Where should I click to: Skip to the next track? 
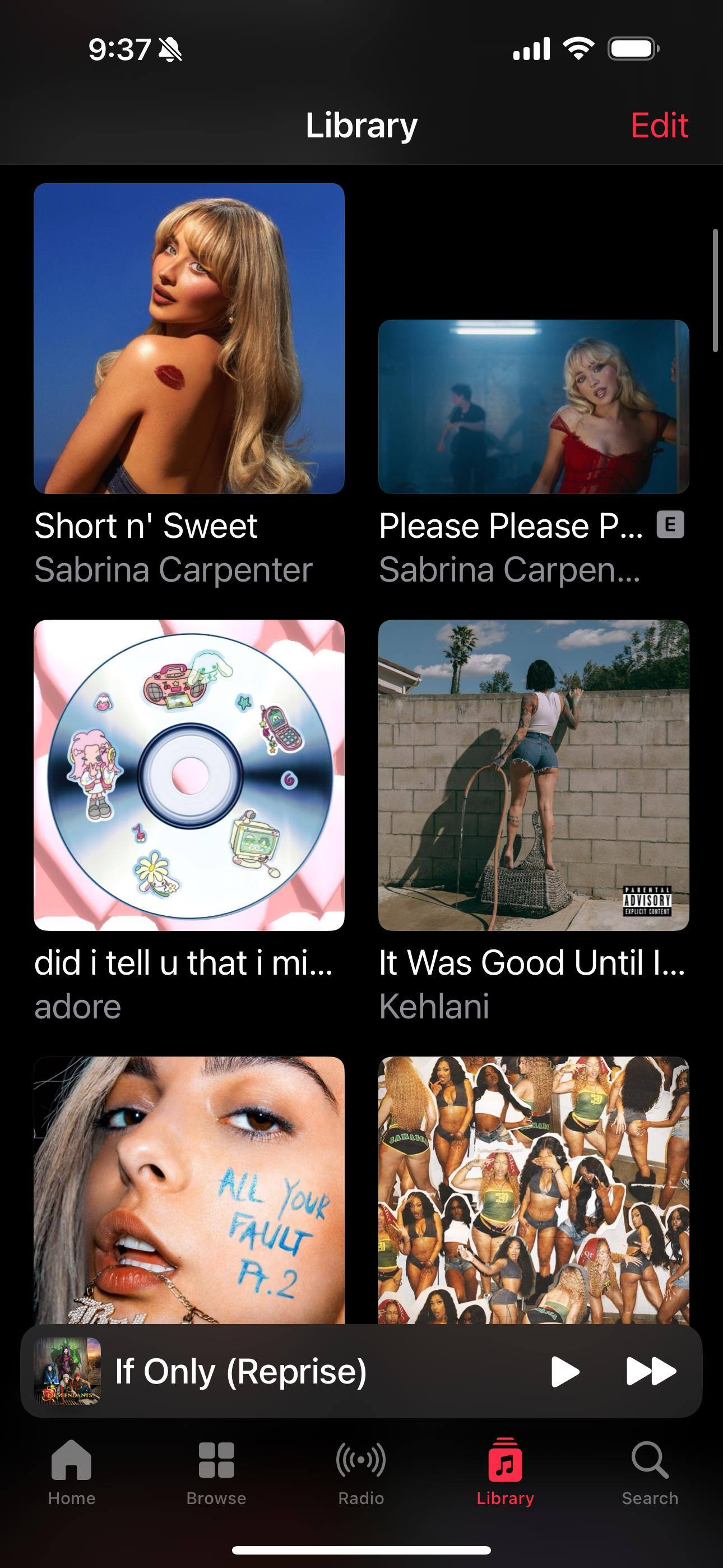[x=651, y=1371]
